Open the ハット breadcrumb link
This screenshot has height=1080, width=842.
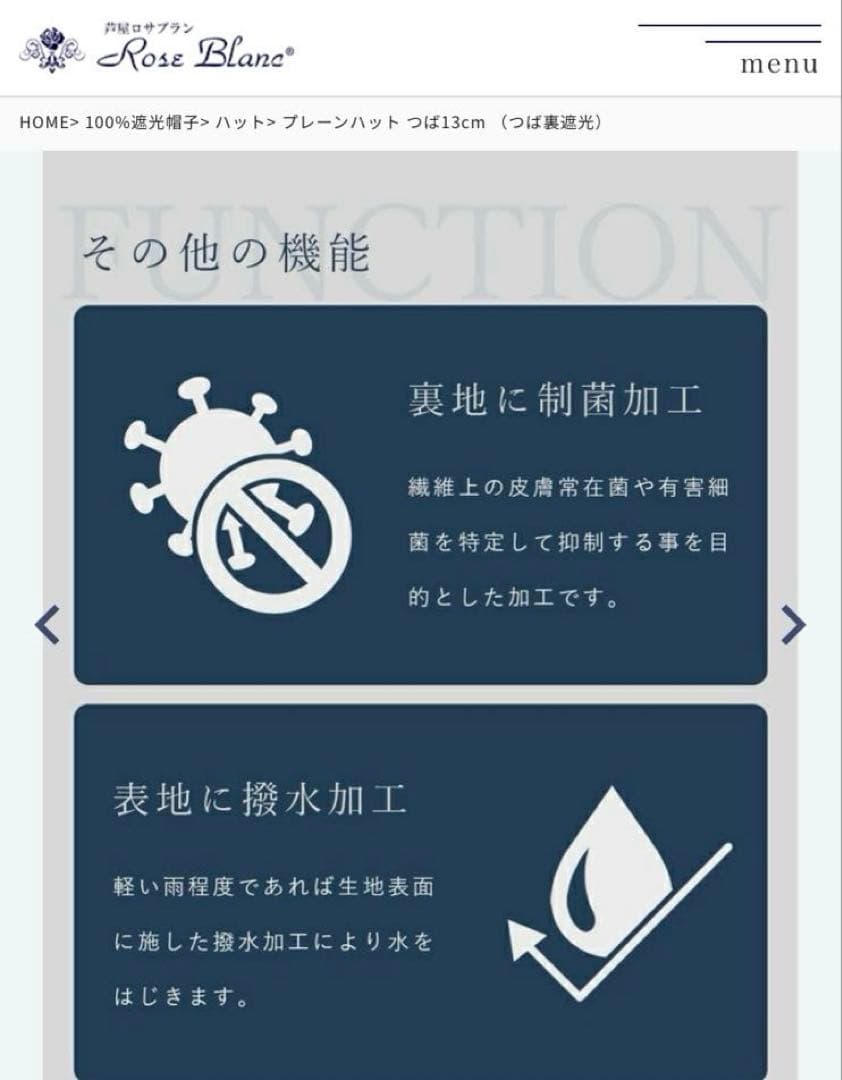click(237, 122)
